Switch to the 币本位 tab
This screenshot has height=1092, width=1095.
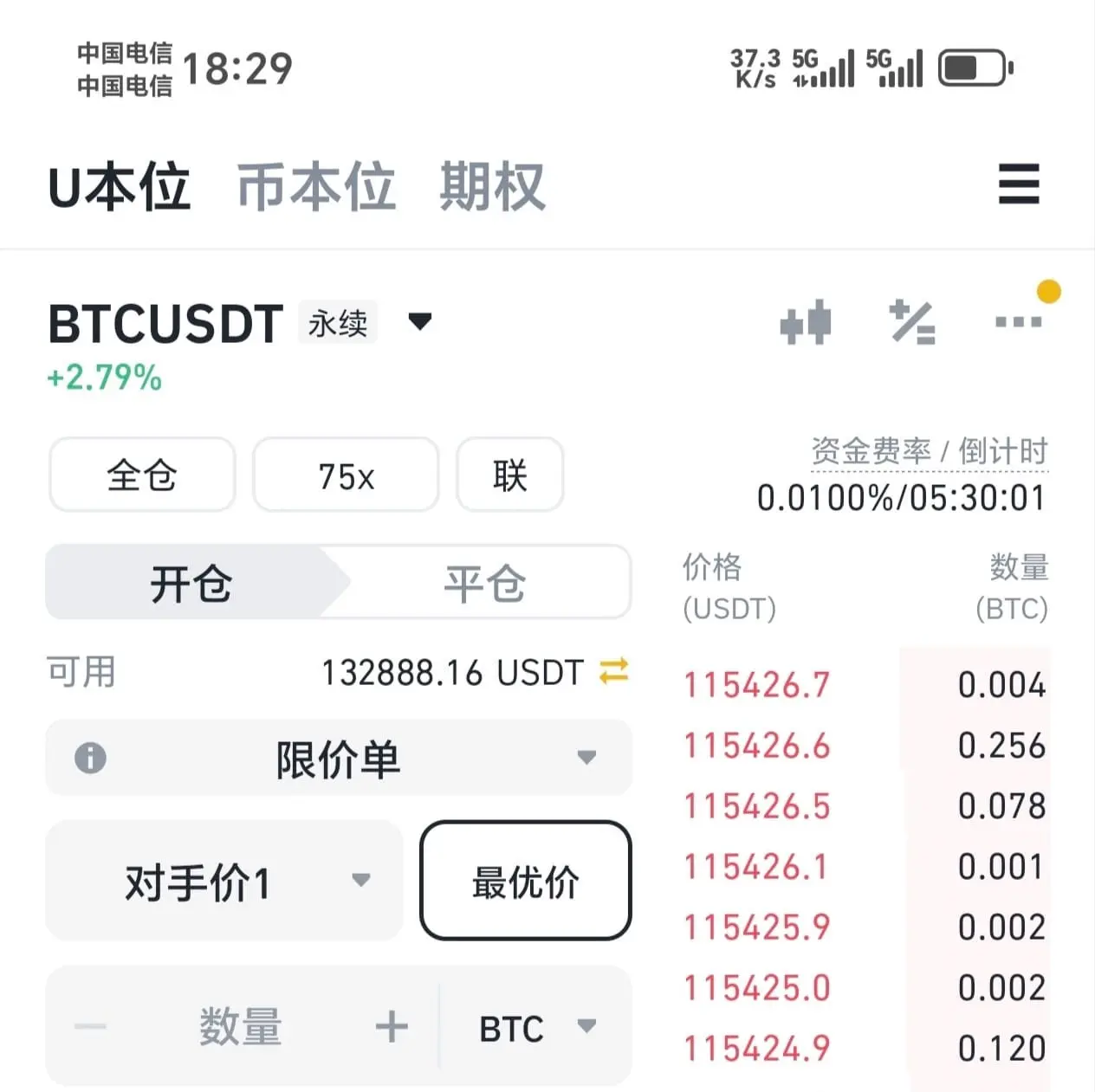316,186
